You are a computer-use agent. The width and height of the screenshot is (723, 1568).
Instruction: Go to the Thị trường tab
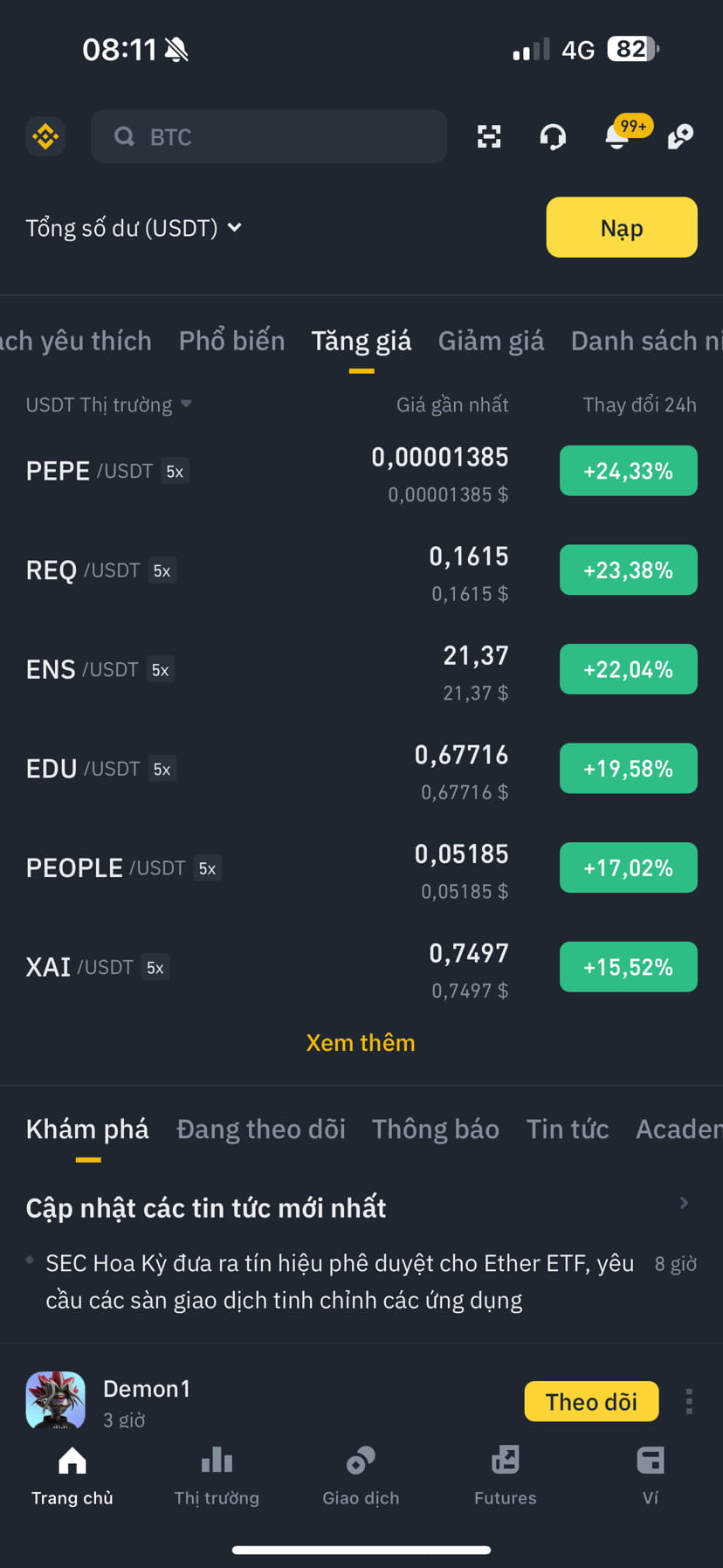click(x=217, y=1476)
